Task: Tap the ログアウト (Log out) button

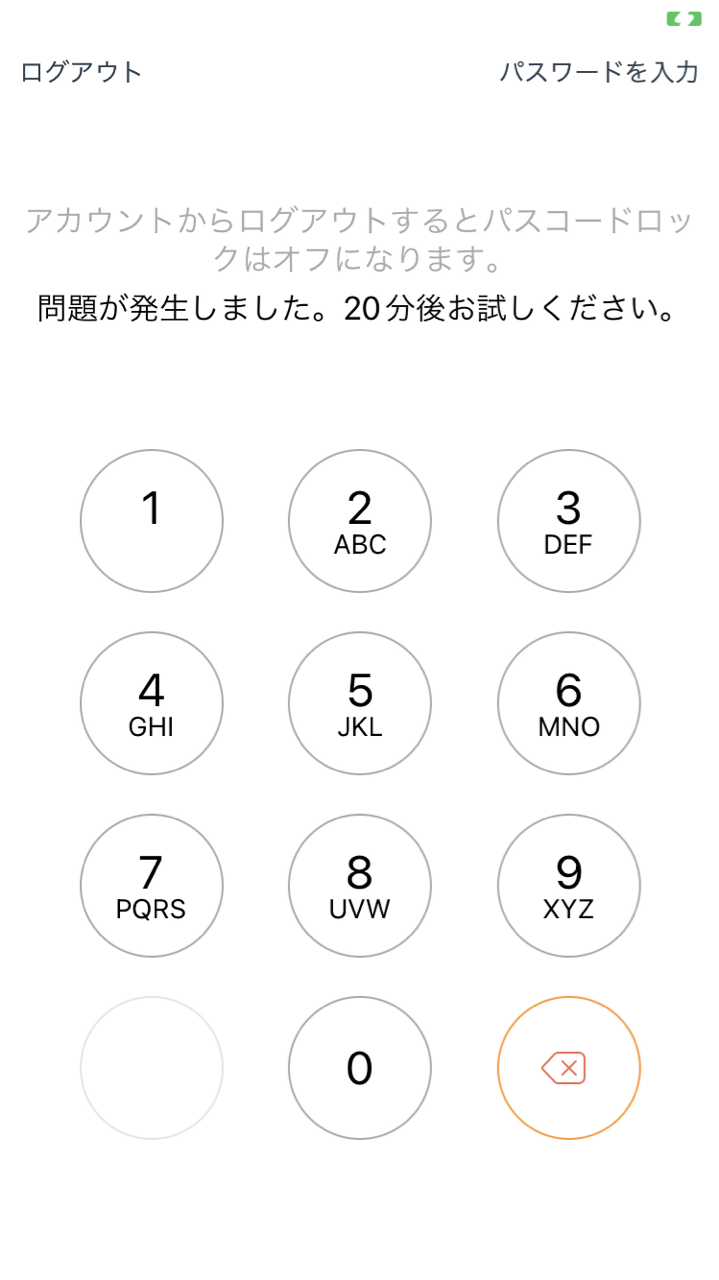Action: tap(82, 72)
